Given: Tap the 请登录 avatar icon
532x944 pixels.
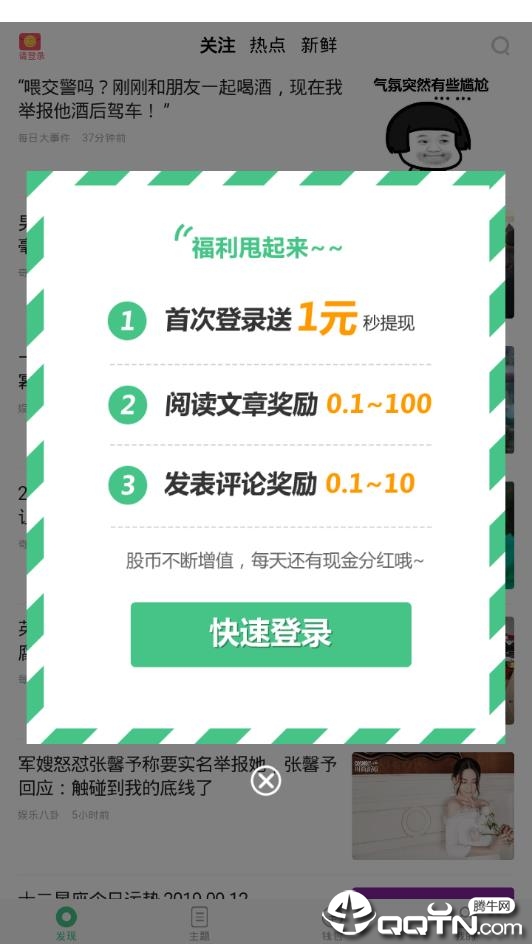Looking at the screenshot, I should click(x=31, y=46).
